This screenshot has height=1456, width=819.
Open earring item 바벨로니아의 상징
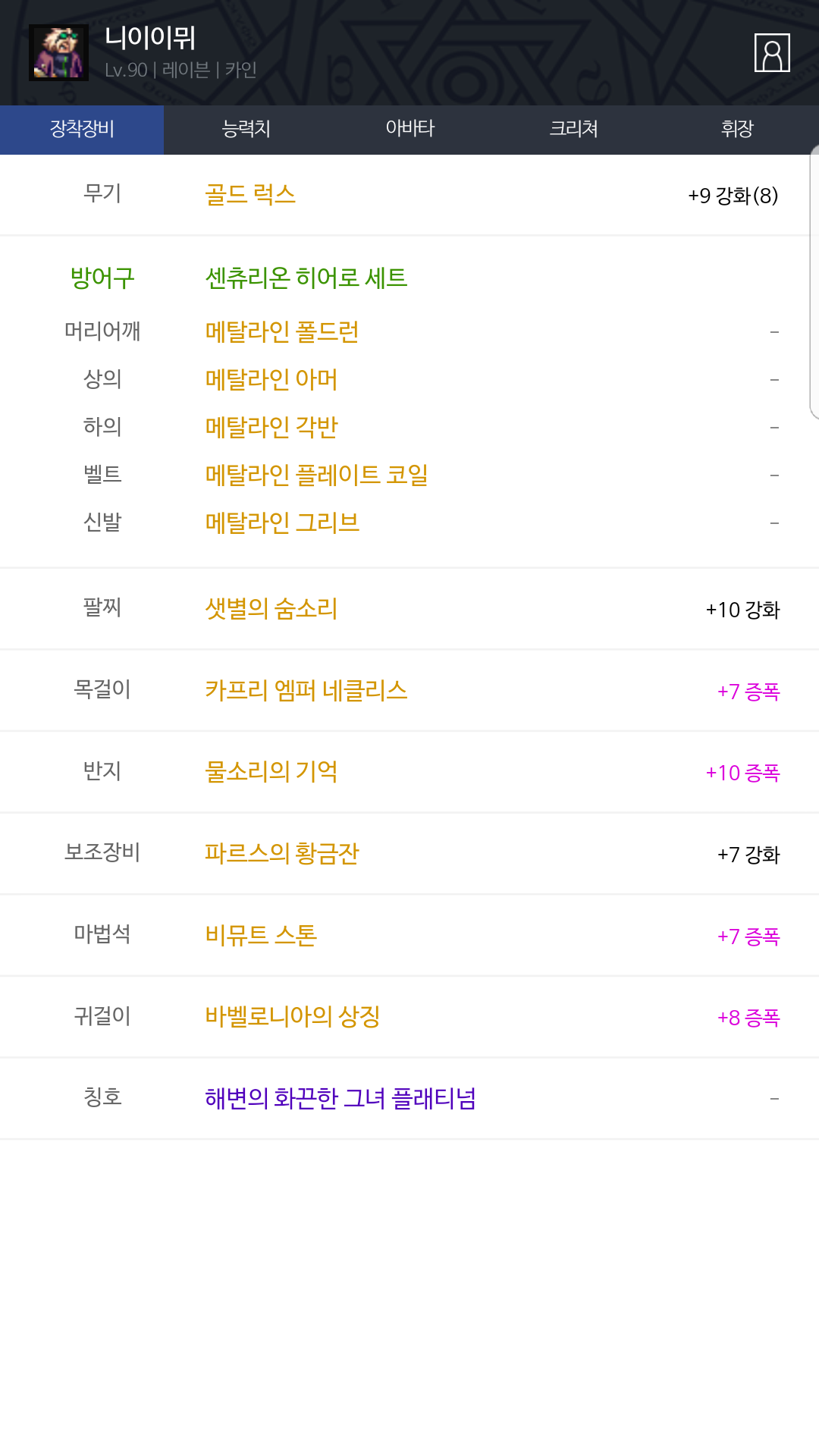click(293, 1017)
